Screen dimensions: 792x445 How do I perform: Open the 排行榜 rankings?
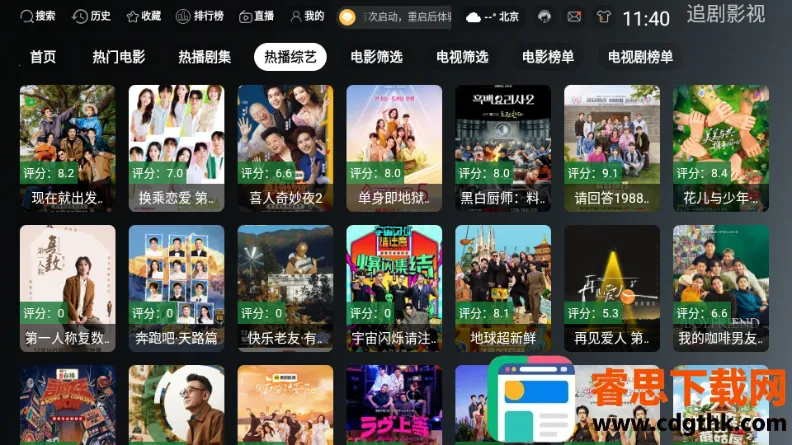tap(199, 16)
